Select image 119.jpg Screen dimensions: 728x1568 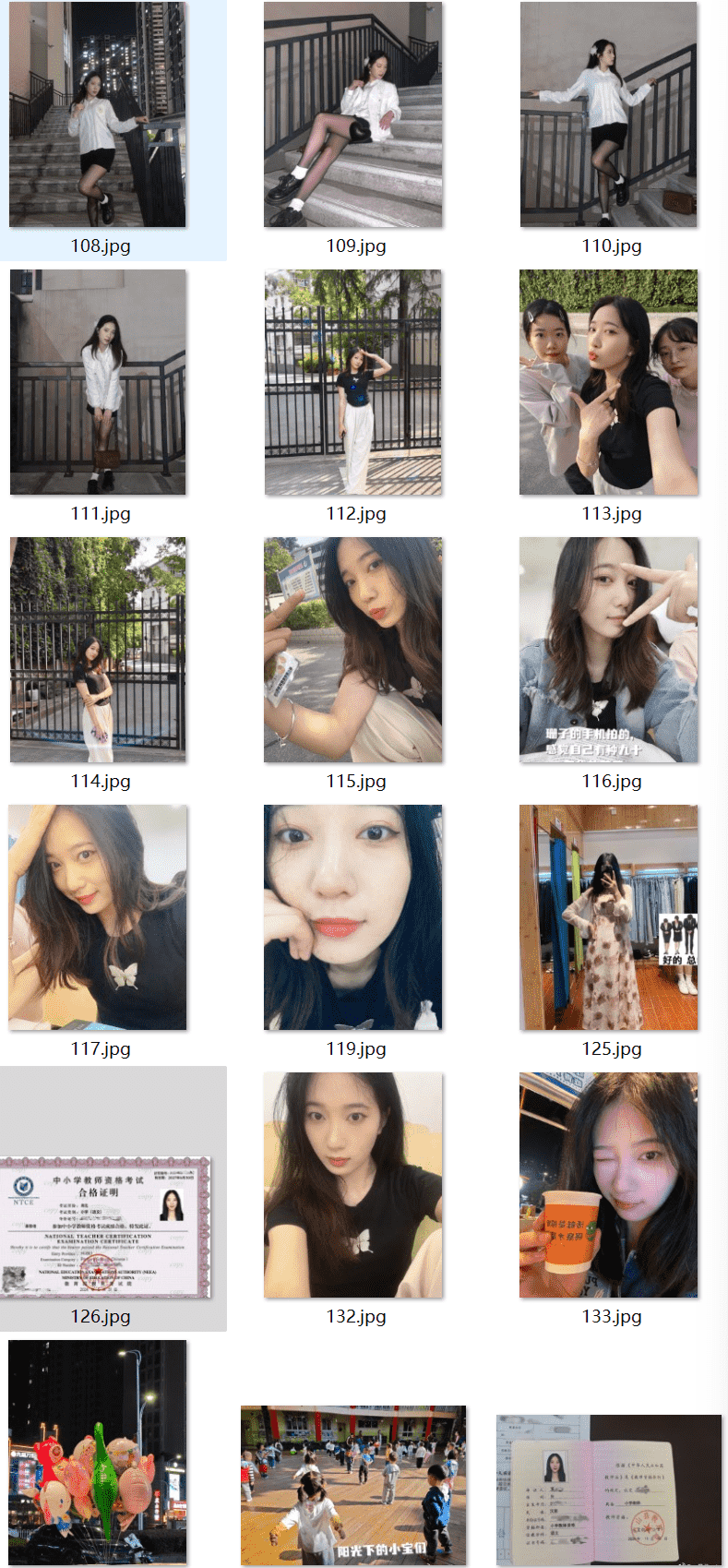pyautogui.click(x=352, y=917)
